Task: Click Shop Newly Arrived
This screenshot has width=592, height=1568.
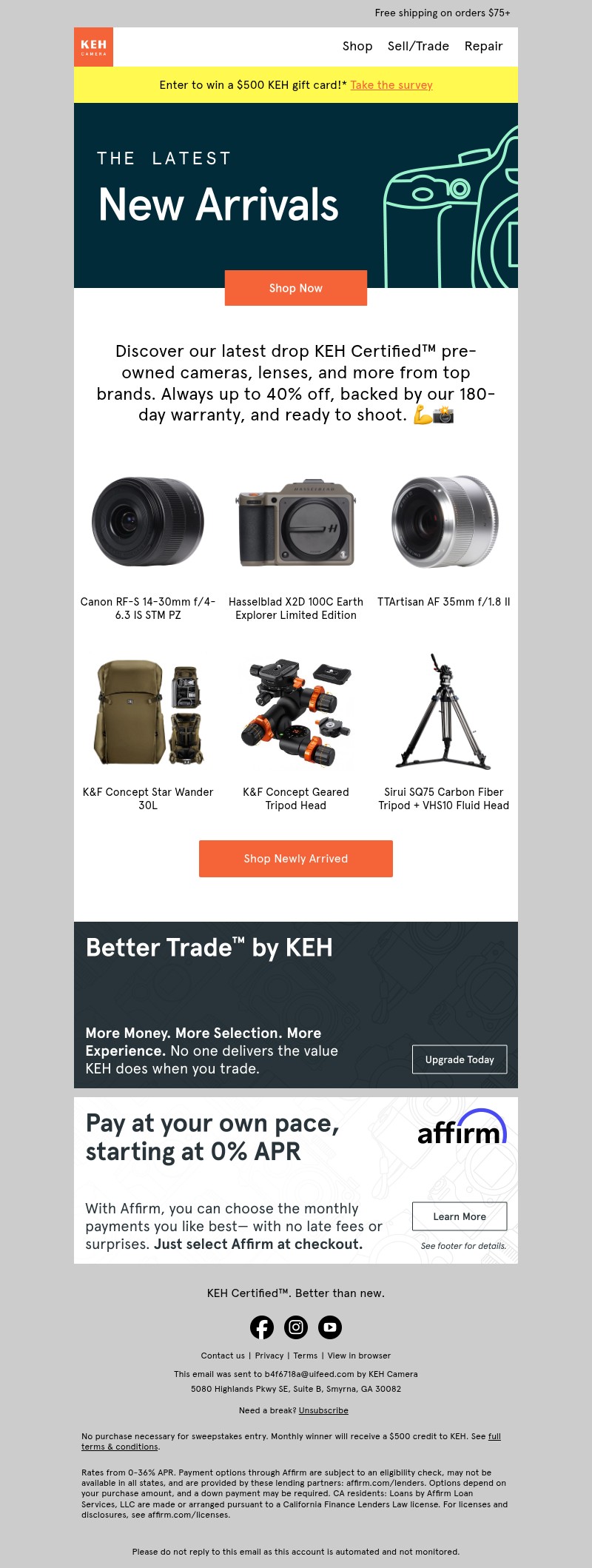Action: point(295,858)
